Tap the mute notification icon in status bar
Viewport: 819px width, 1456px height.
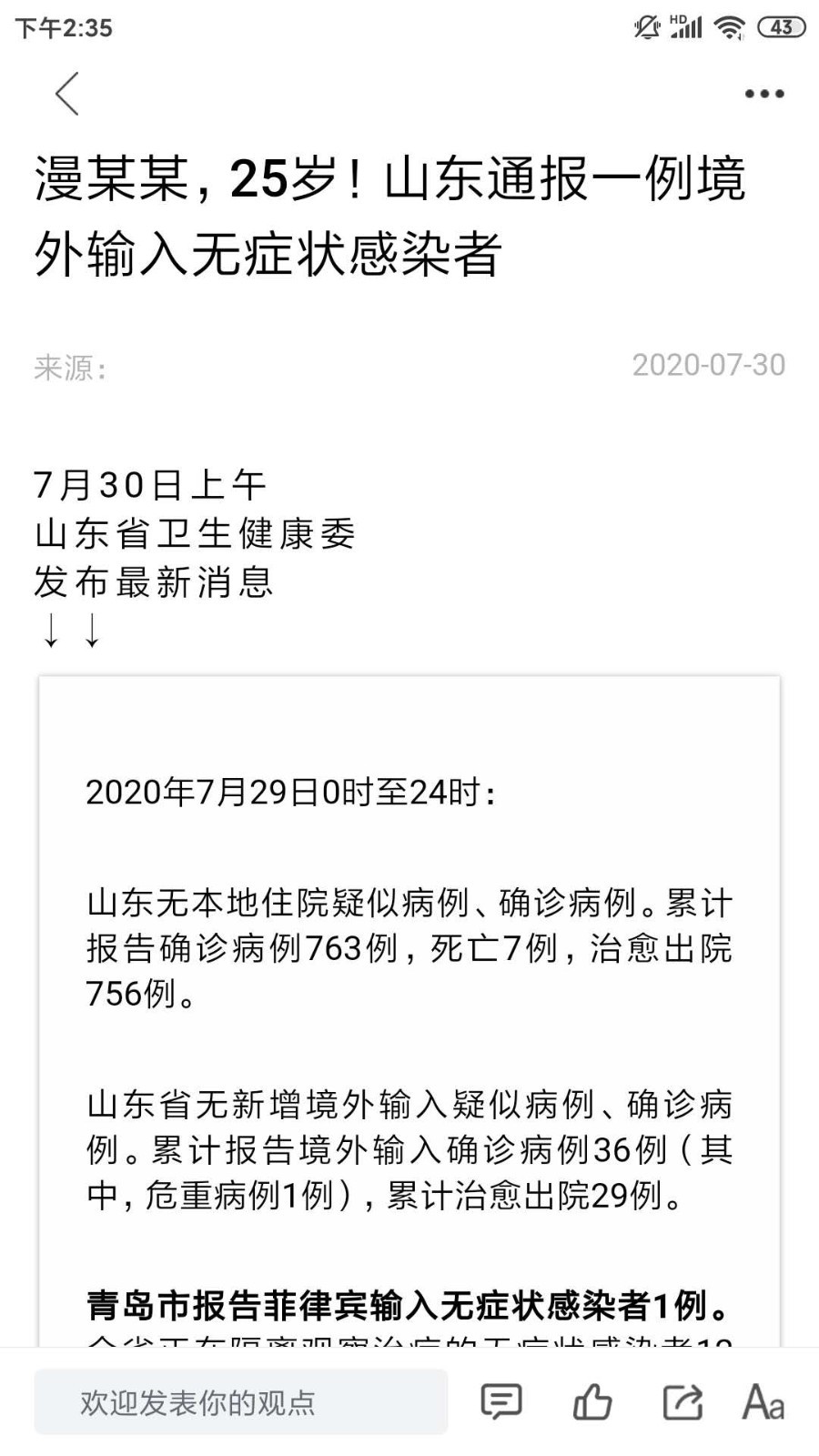click(645, 27)
